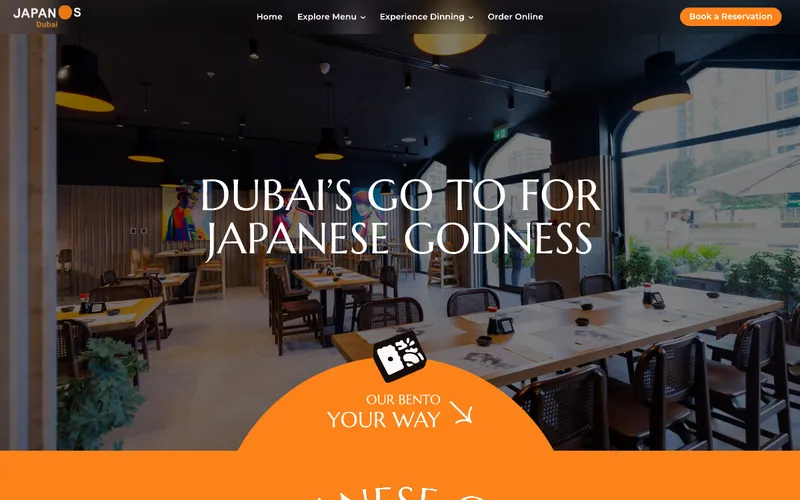Tap the Book a Reservation button
This screenshot has width=800, height=500.
[730, 16]
